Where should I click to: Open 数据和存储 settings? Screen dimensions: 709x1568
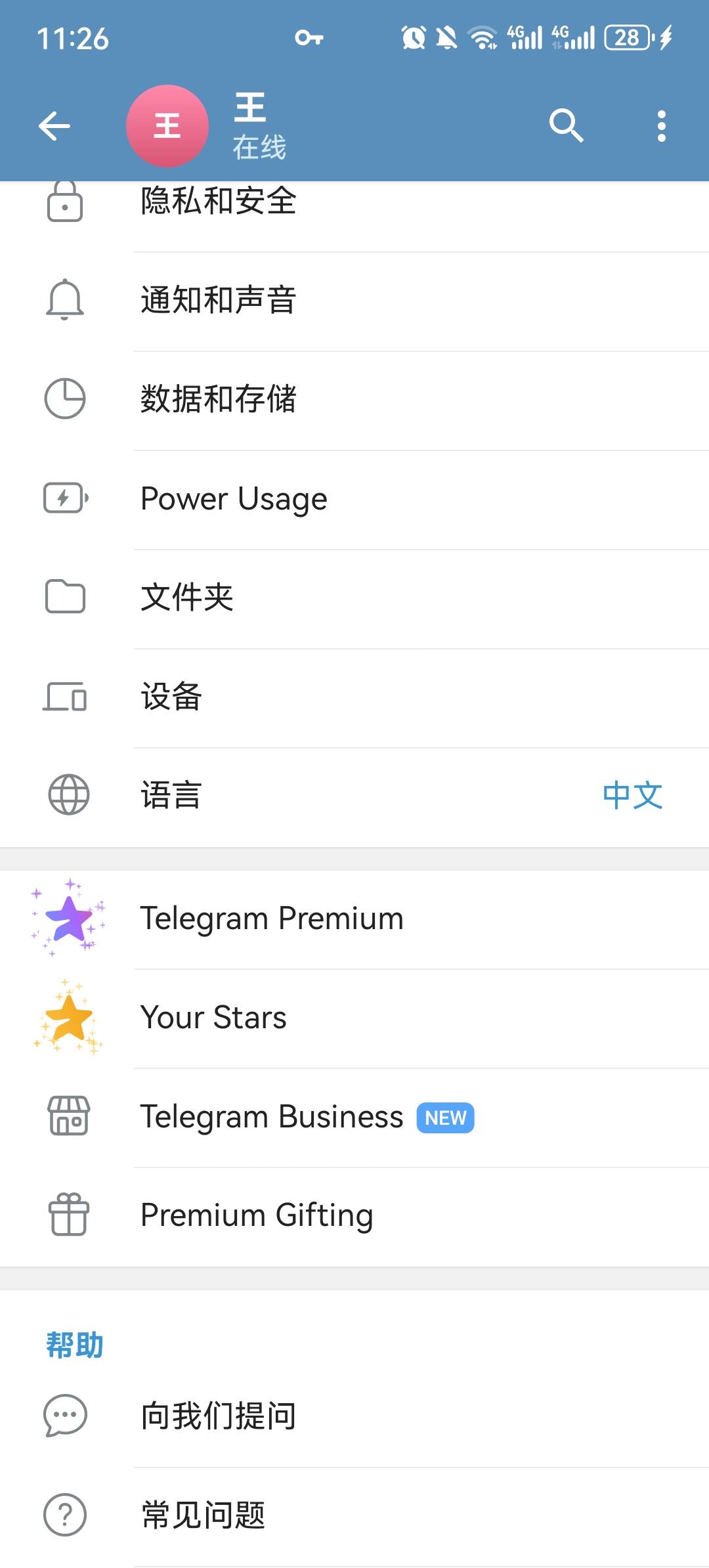354,401
